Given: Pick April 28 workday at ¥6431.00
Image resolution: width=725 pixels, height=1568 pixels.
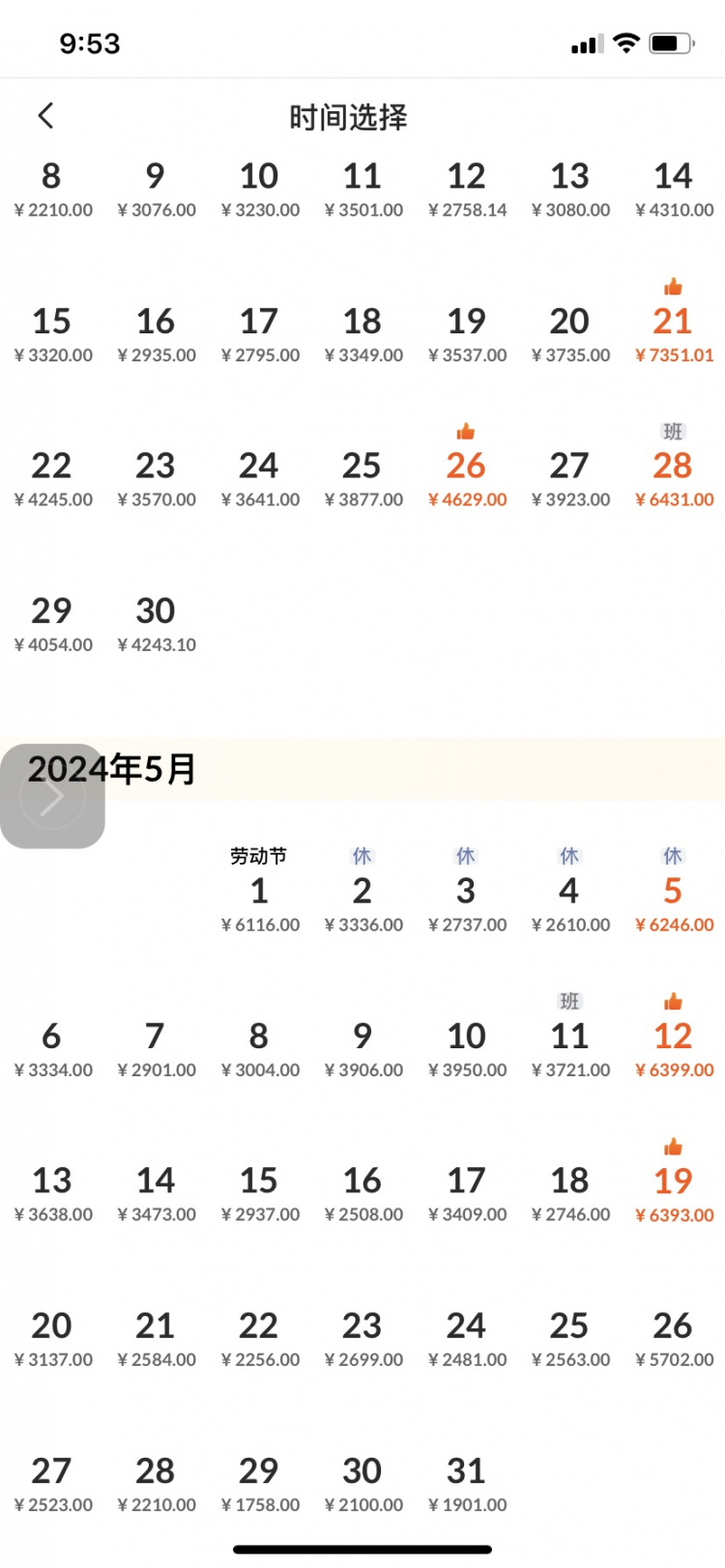Looking at the screenshot, I should pyautogui.click(x=674, y=478).
